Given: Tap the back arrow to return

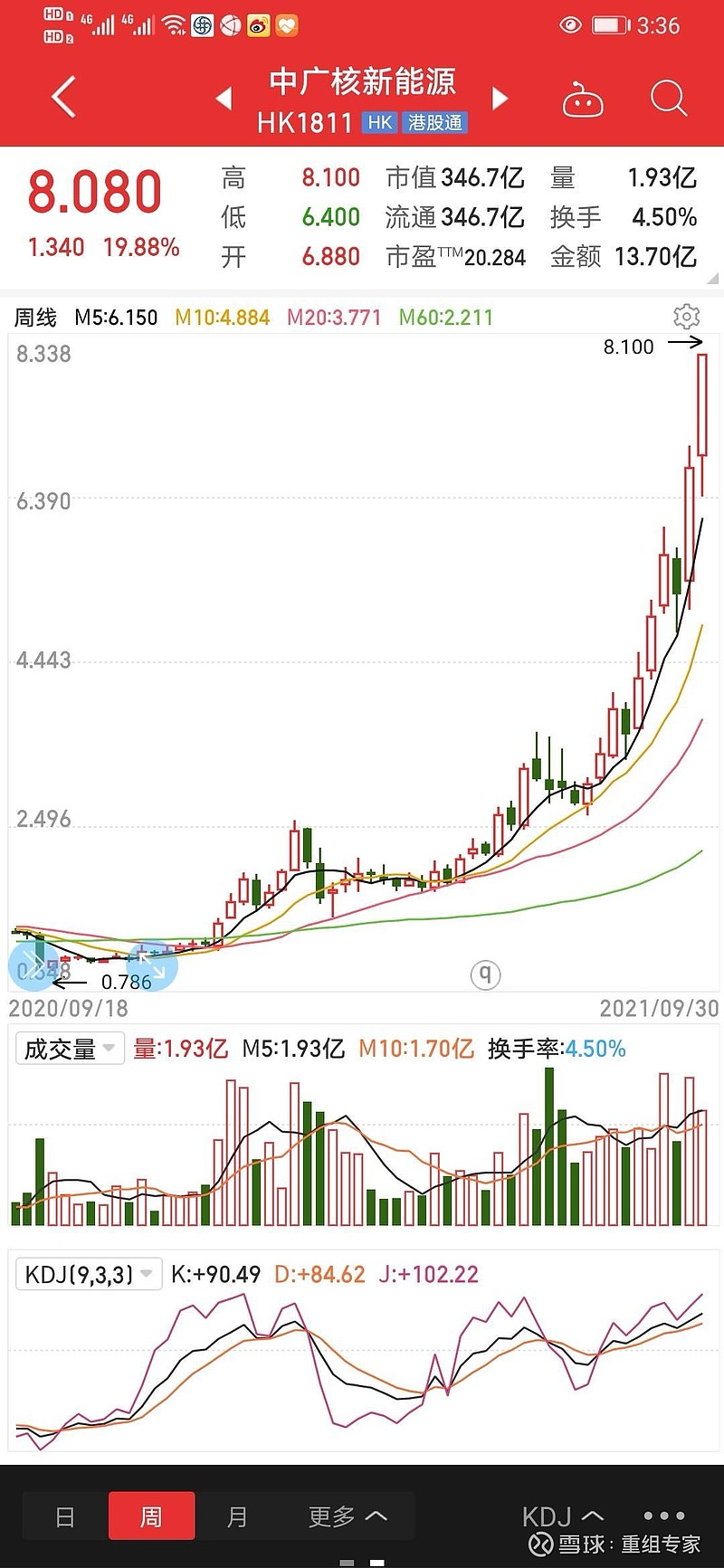Looking at the screenshot, I should tap(62, 96).
